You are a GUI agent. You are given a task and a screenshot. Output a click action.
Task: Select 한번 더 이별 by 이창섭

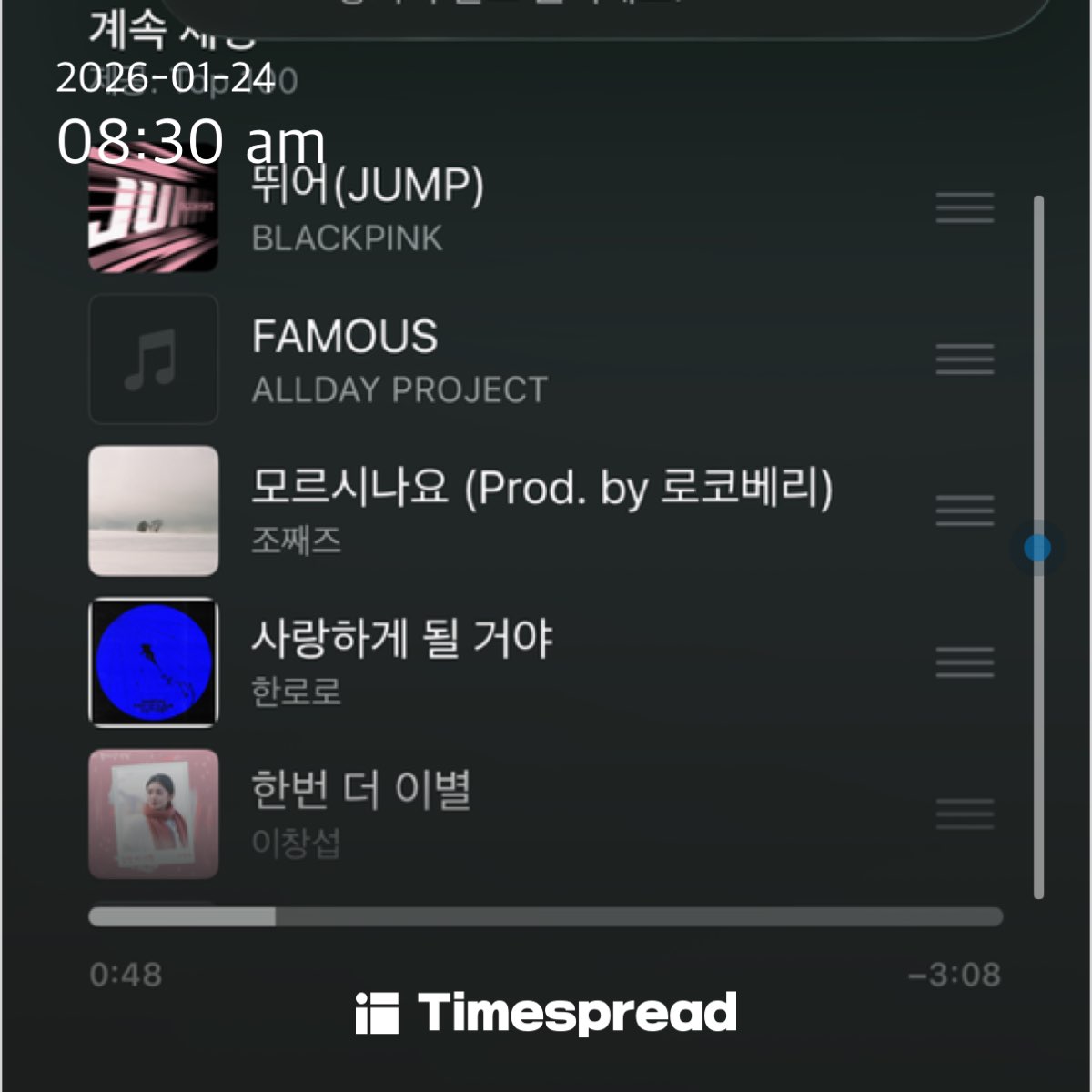[x=360, y=813]
